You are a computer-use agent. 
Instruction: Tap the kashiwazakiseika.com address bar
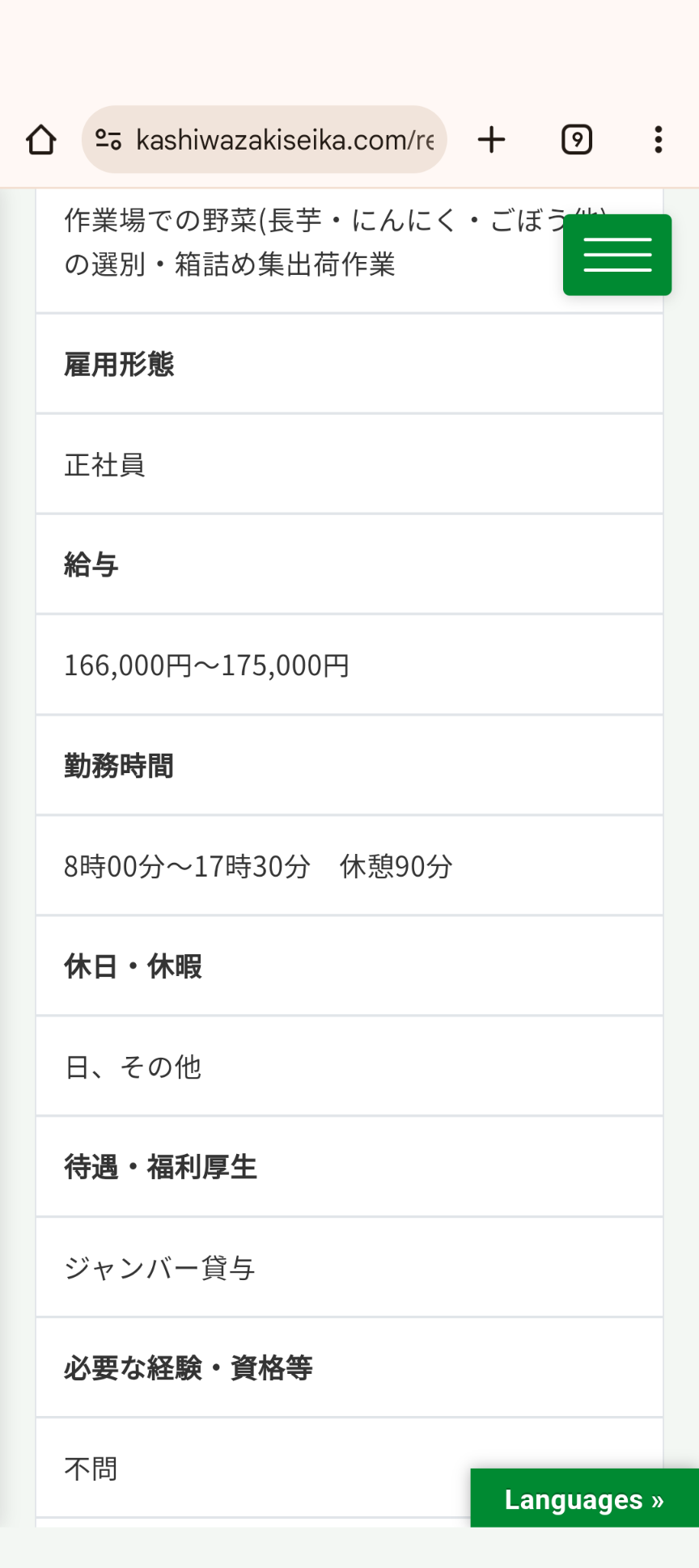(x=265, y=140)
